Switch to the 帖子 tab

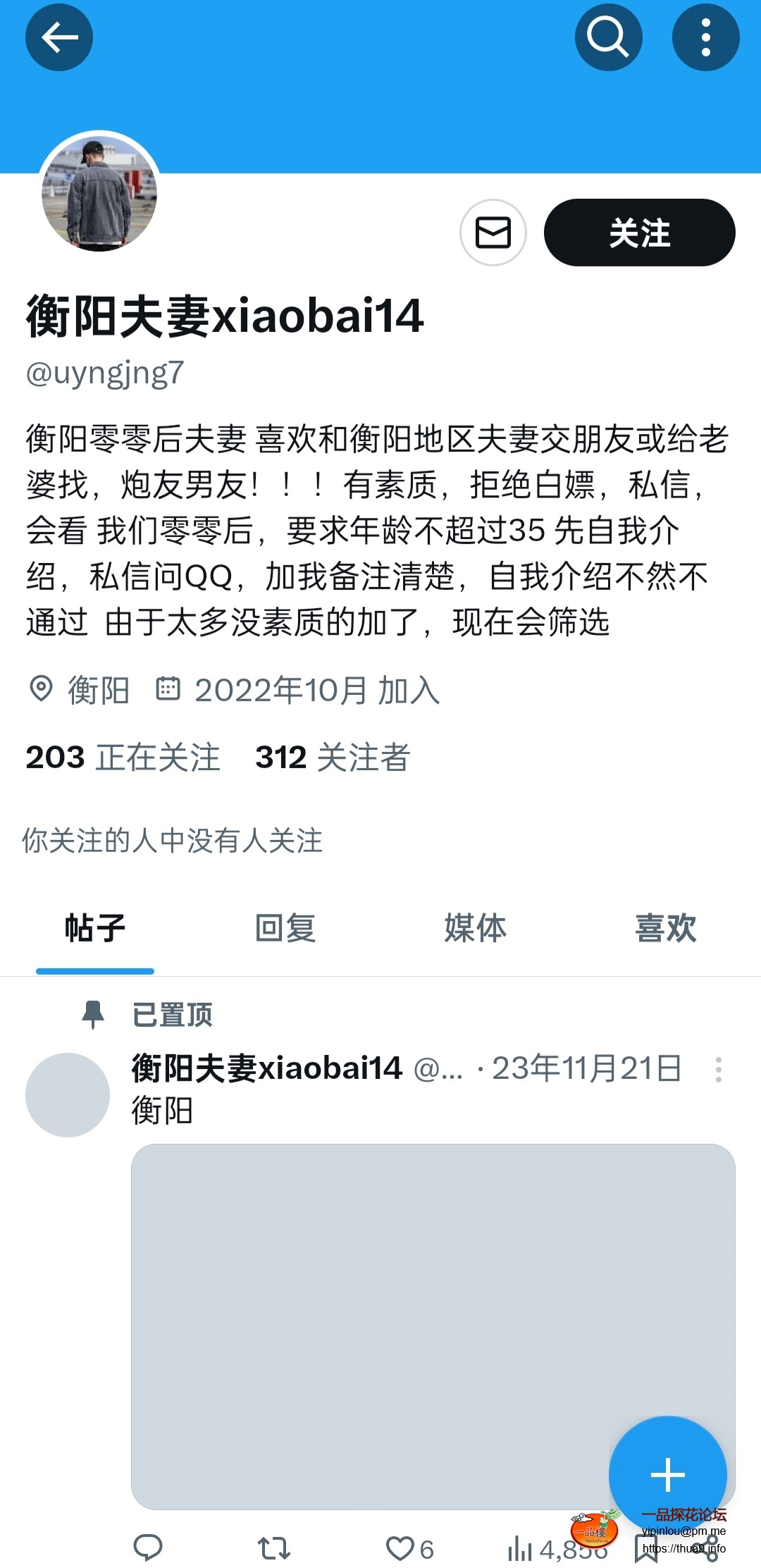(x=95, y=928)
